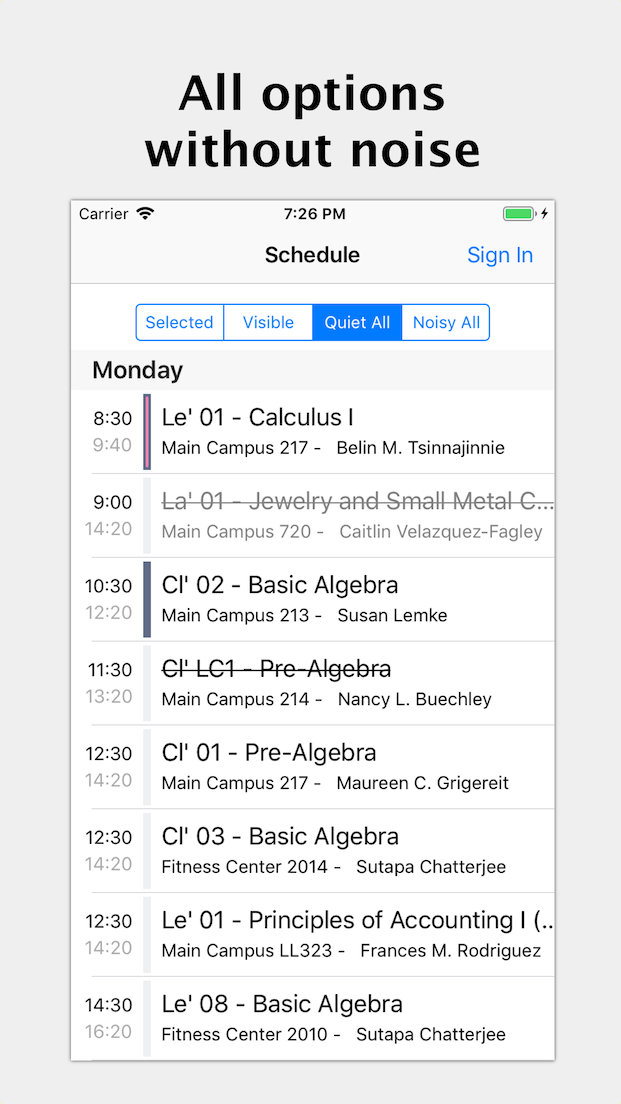
Task: Select the Quiet All segment
Action: tap(357, 322)
